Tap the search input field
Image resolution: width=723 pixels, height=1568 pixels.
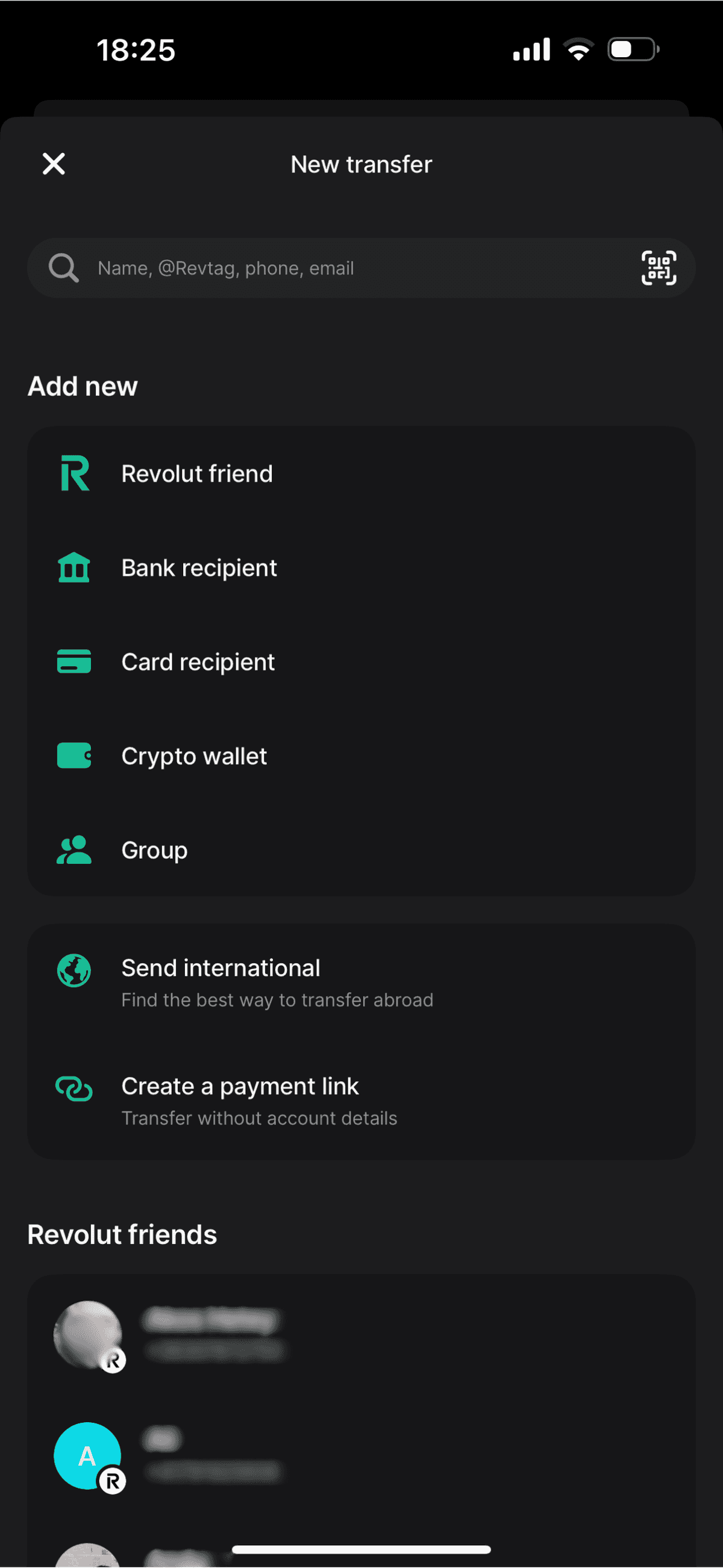click(x=304, y=267)
